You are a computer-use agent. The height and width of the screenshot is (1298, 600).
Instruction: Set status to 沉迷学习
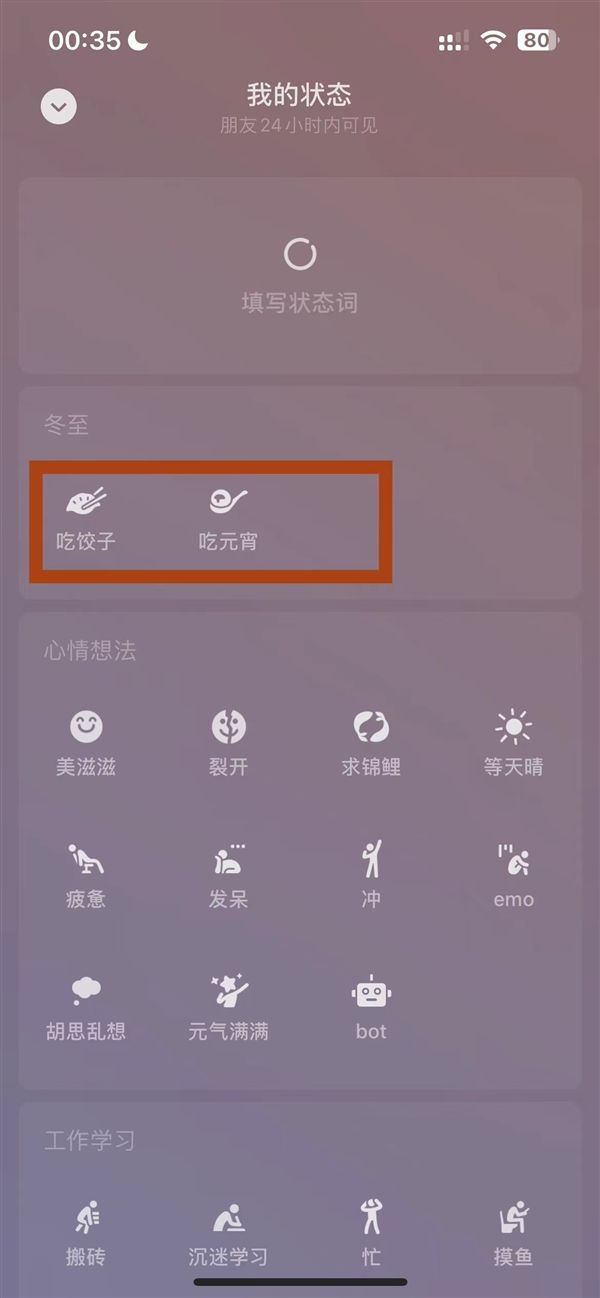tap(228, 1234)
